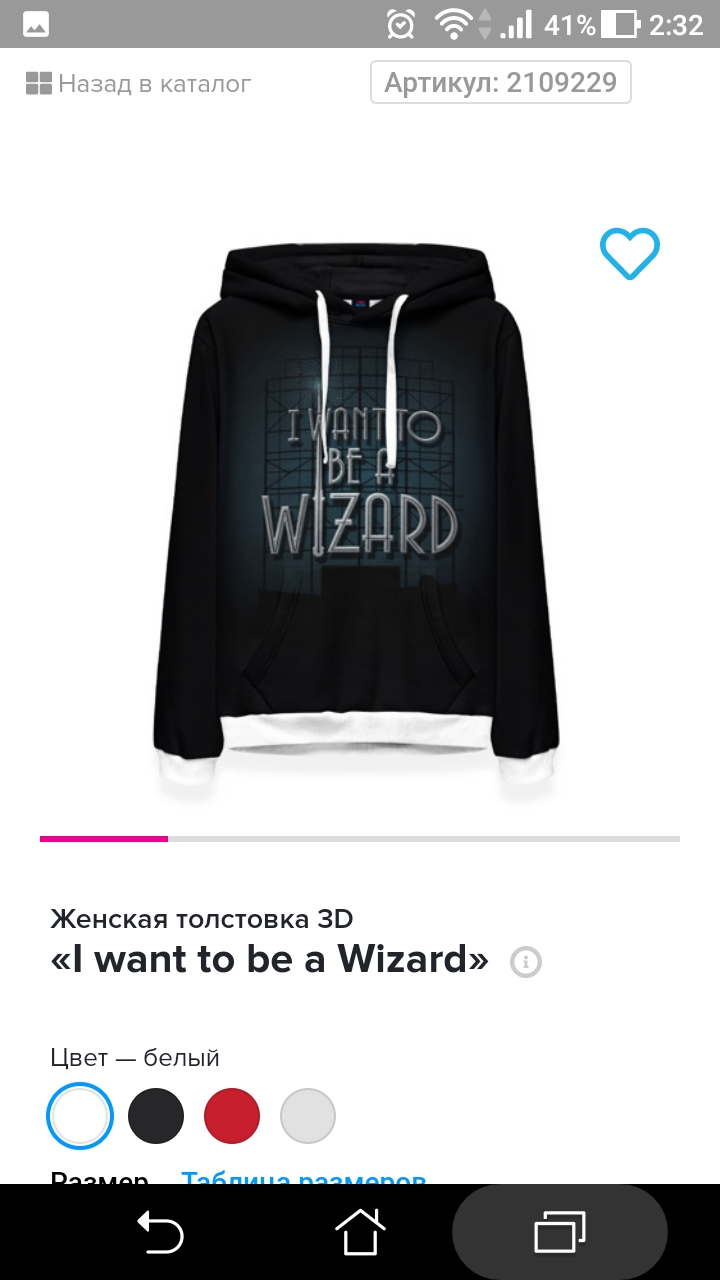Add the hoodie to favorites

pyautogui.click(x=630, y=254)
